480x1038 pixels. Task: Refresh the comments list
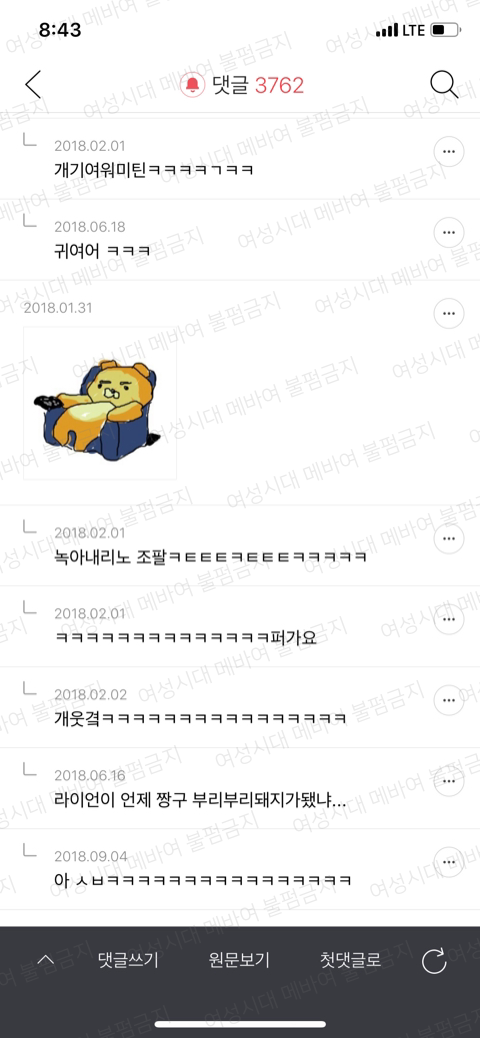point(434,961)
